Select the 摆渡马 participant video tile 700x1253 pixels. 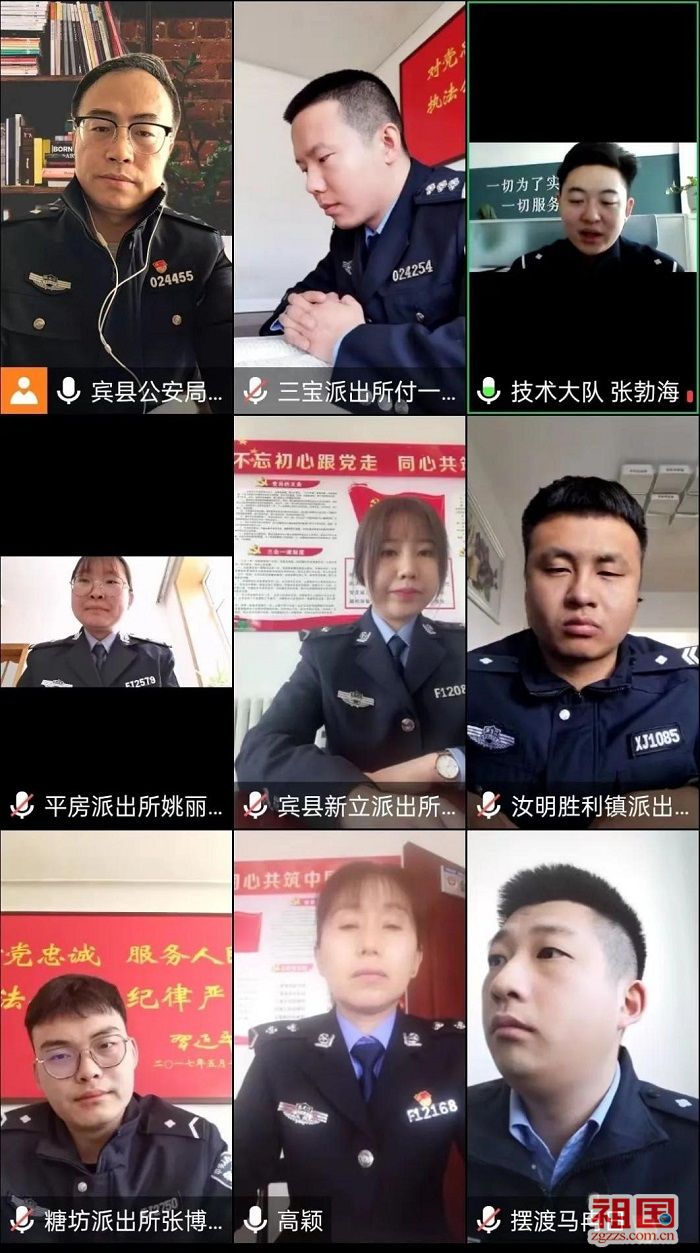[x=583, y=1035]
